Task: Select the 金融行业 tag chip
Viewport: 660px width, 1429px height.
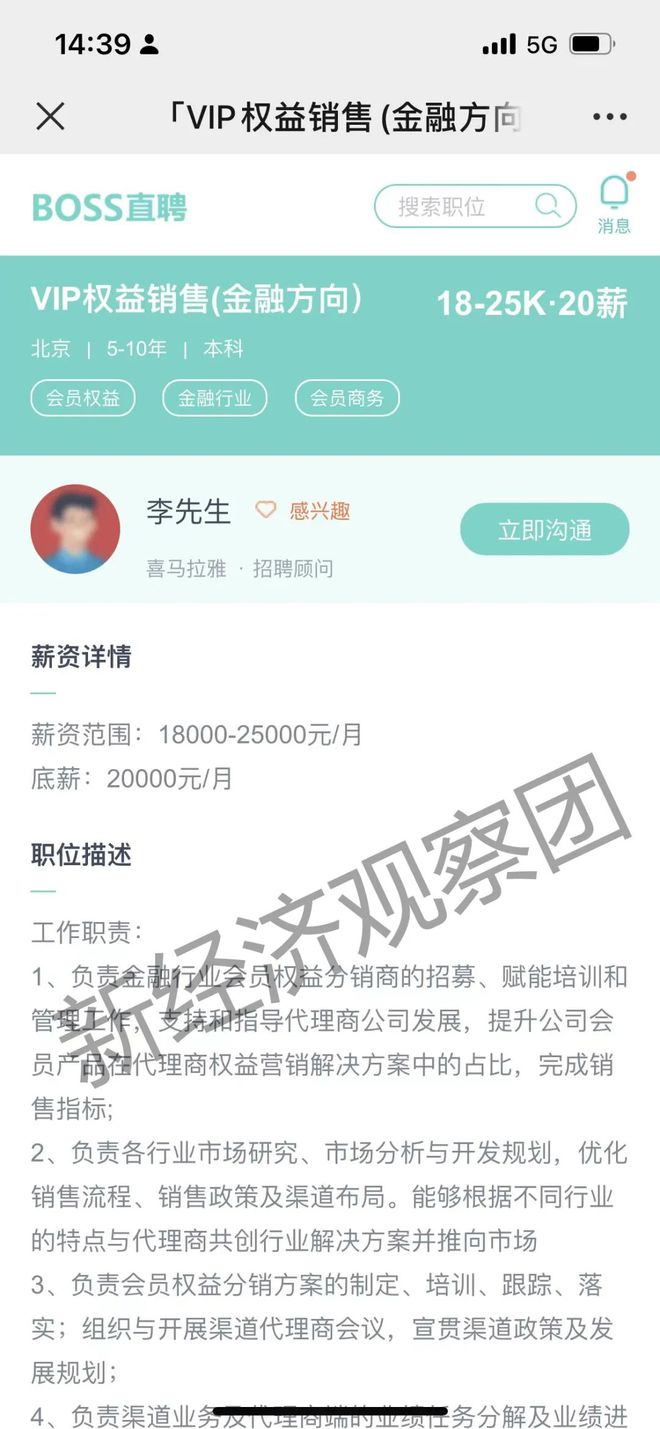Action: (215, 398)
